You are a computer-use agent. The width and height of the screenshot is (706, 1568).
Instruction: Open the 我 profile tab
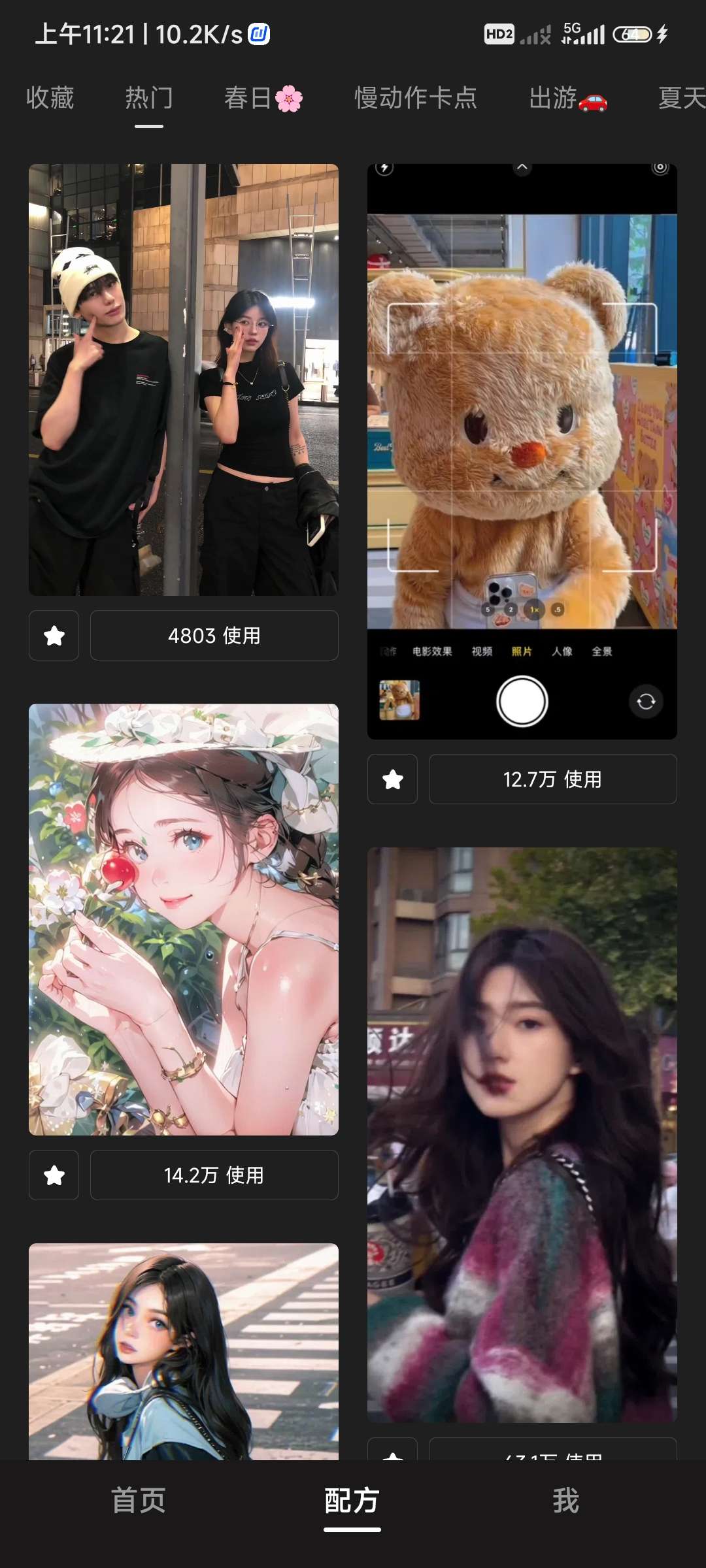click(565, 1500)
